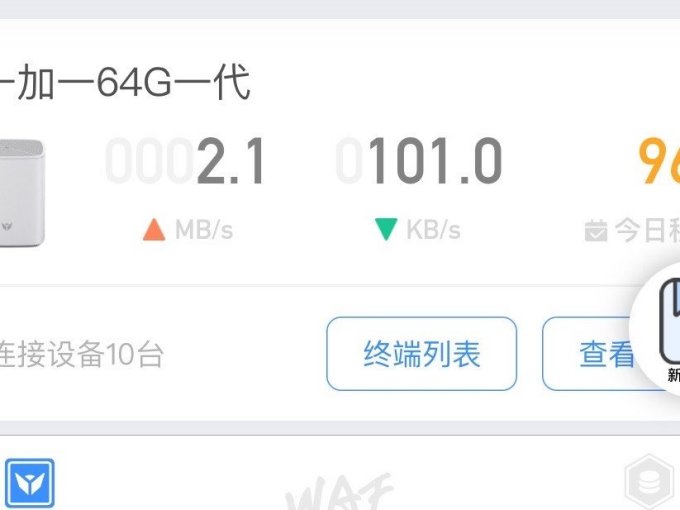Select the blue shield tab icon
This screenshot has width=680, height=510.
(x=30, y=483)
